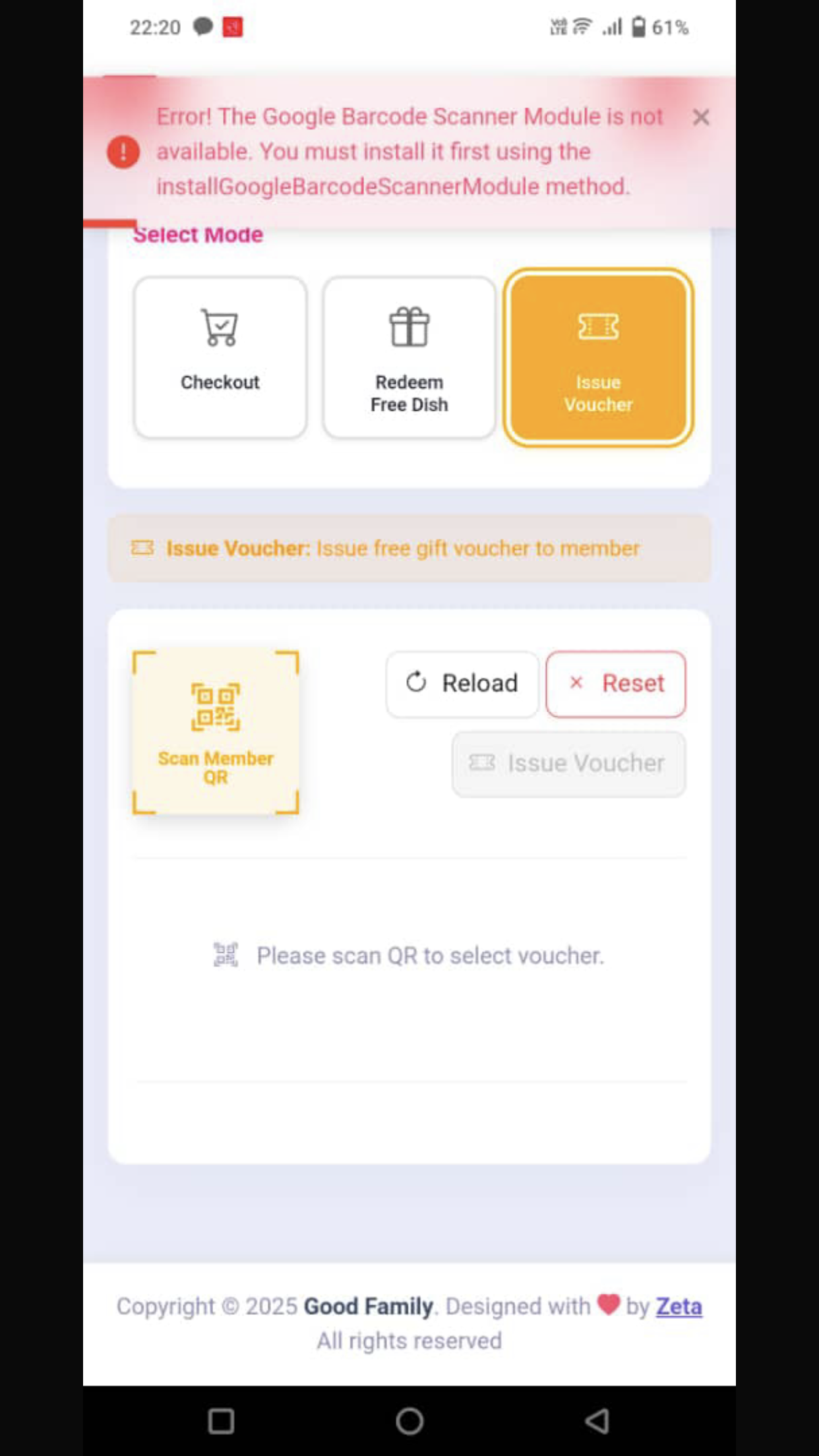Screen dimensions: 819x1456
Task: Go back using system back button
Action: [597, 1421]
